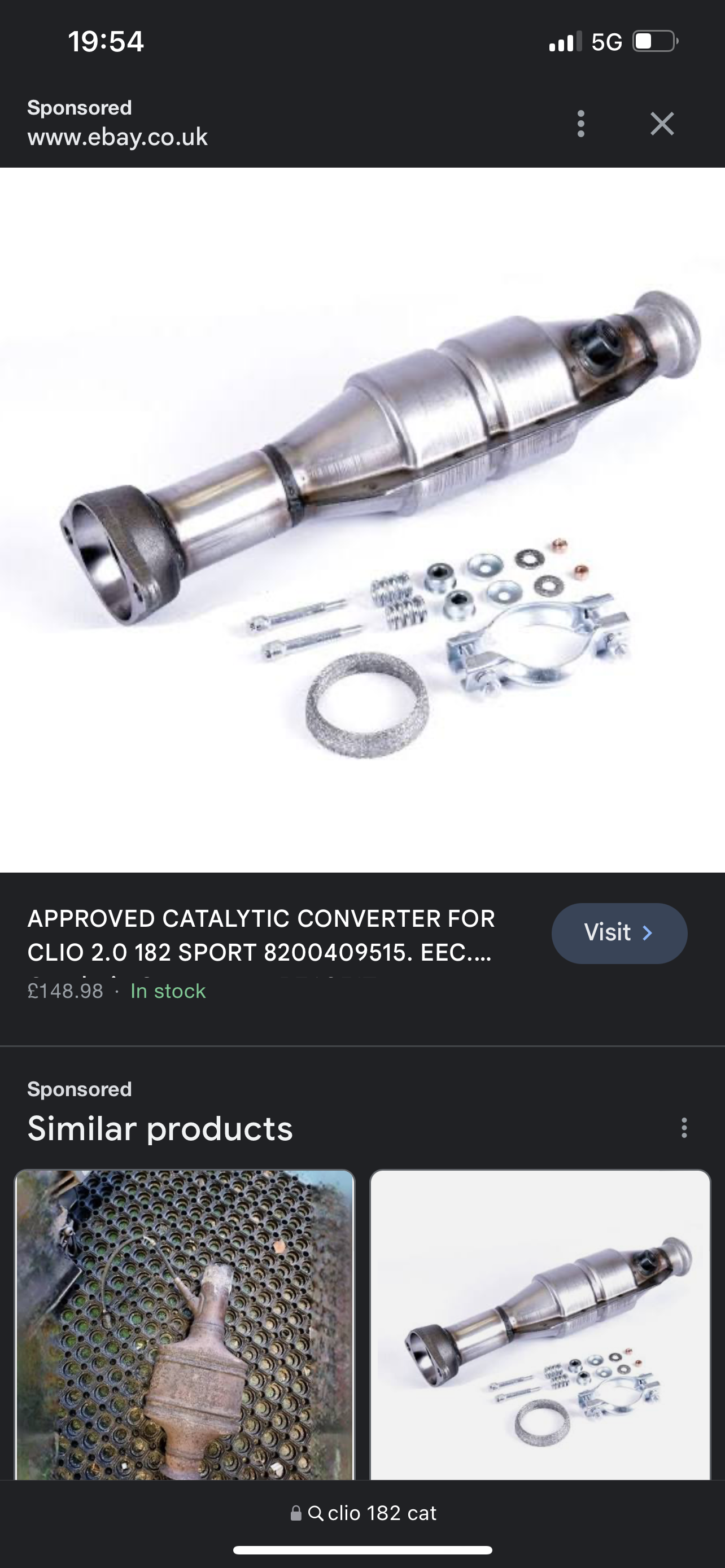The height and width of the screenshot is (1568, 725).
Task: Close the sponsored product viewer
Action: click(662, 124)
